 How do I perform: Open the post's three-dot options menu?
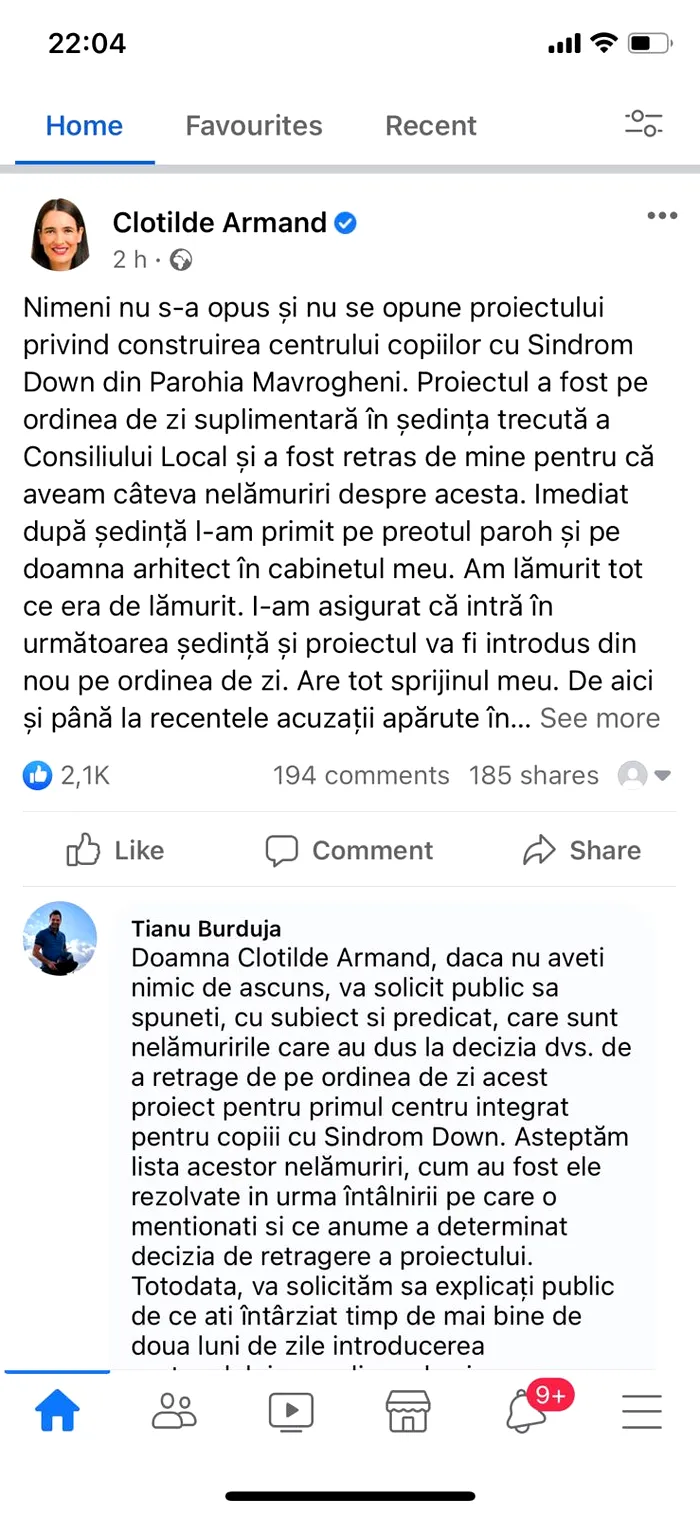click(x=661, y=216)
